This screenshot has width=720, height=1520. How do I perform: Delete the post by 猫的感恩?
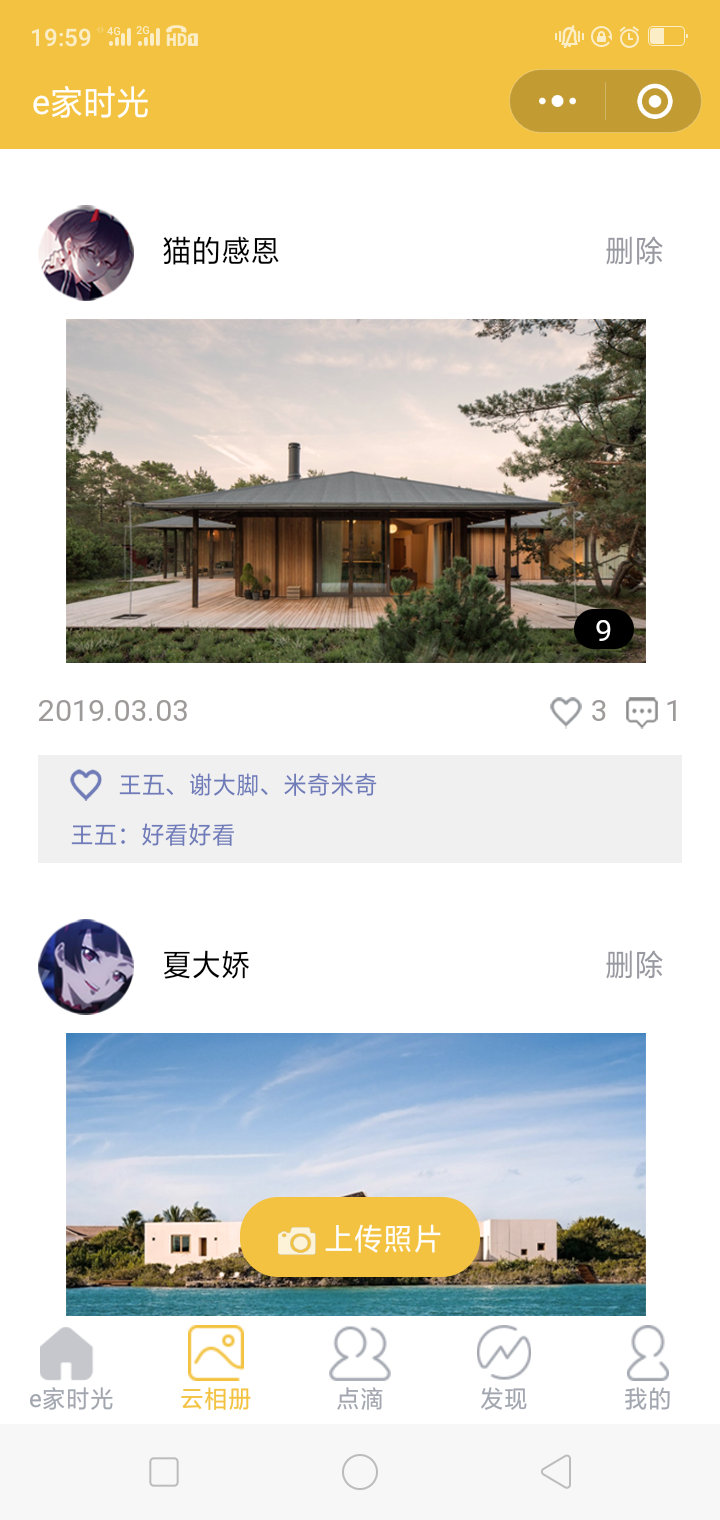tap(634, 251)
